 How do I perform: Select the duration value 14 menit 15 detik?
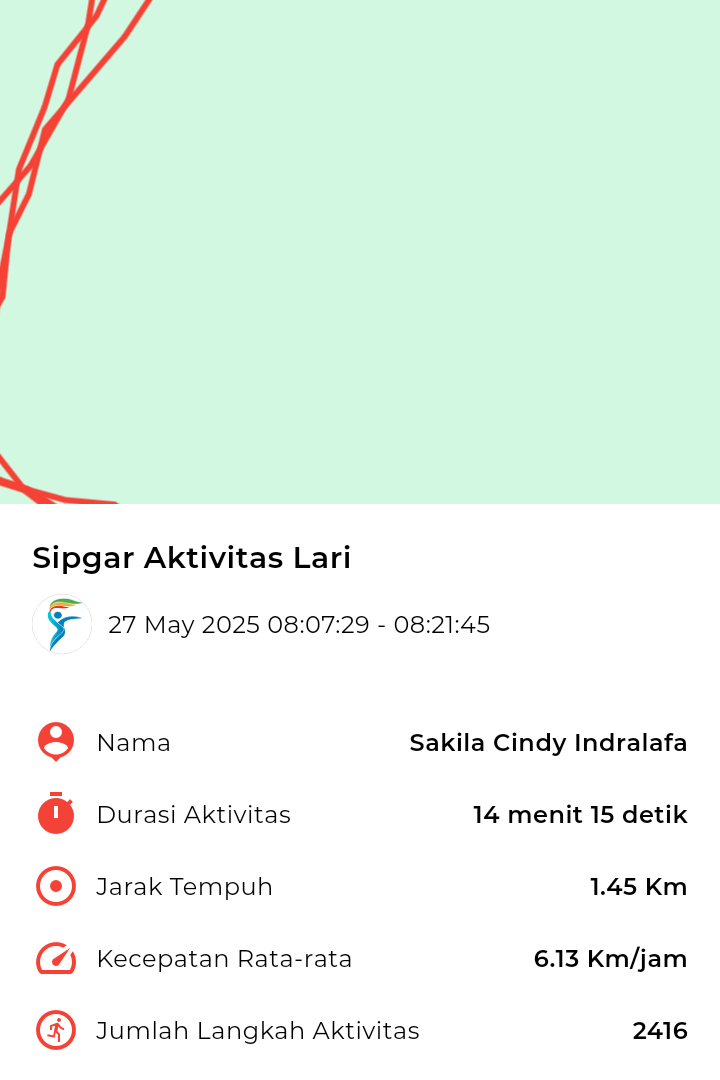(x=580, y=815)
